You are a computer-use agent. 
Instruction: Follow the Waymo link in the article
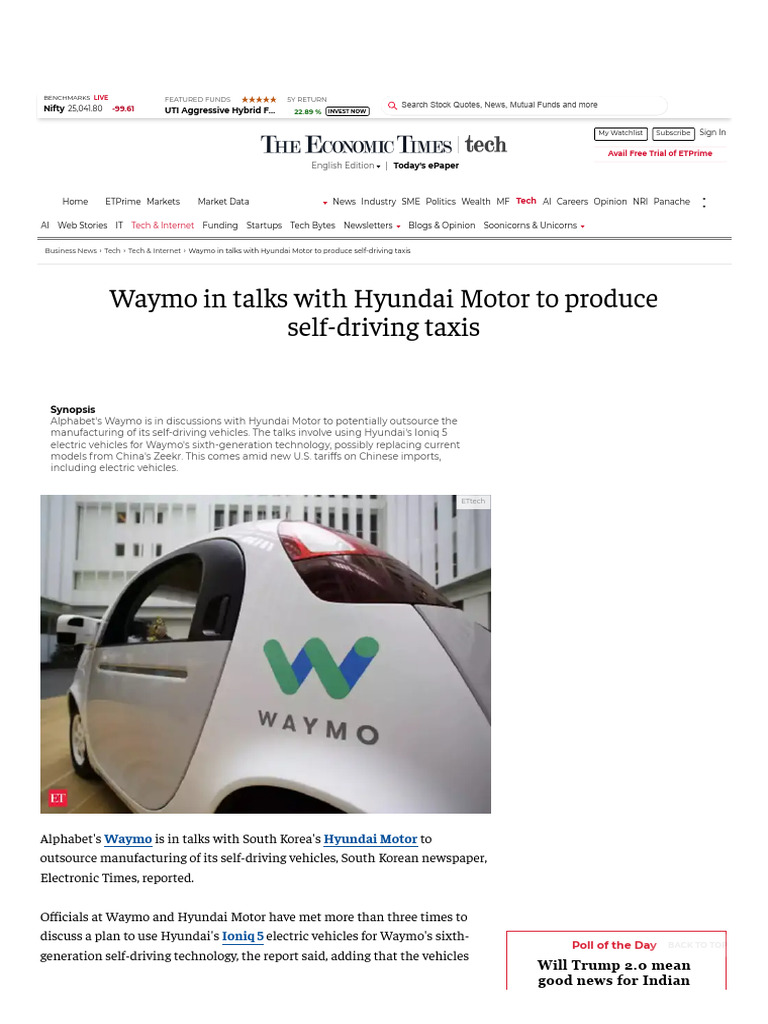point(128,839)
